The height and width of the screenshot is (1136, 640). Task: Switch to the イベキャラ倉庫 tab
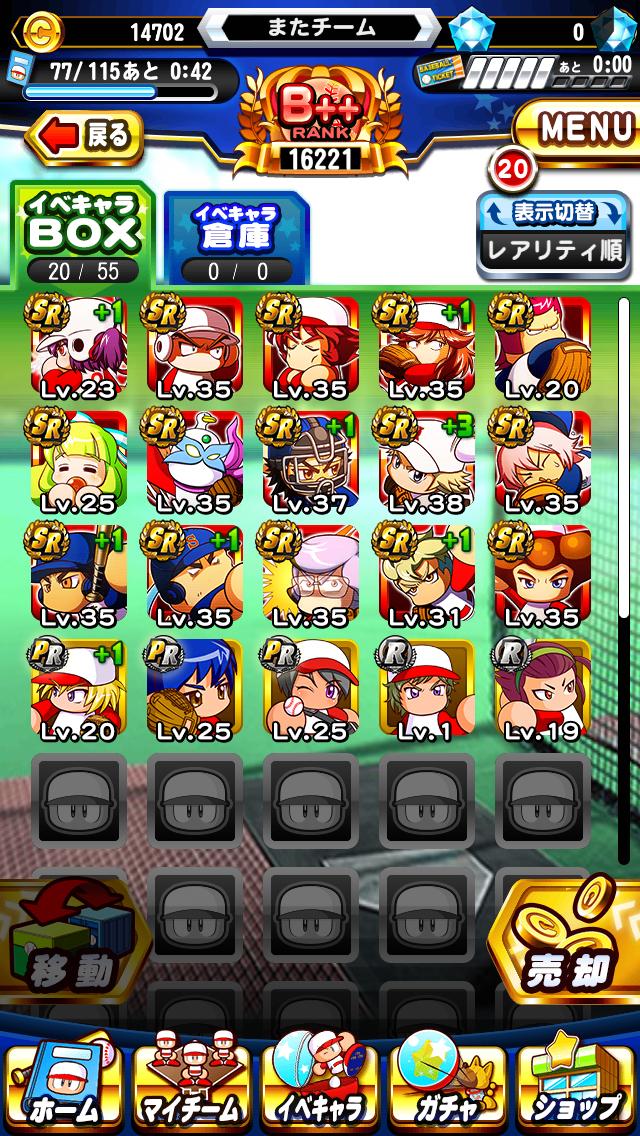coord(236,237)
